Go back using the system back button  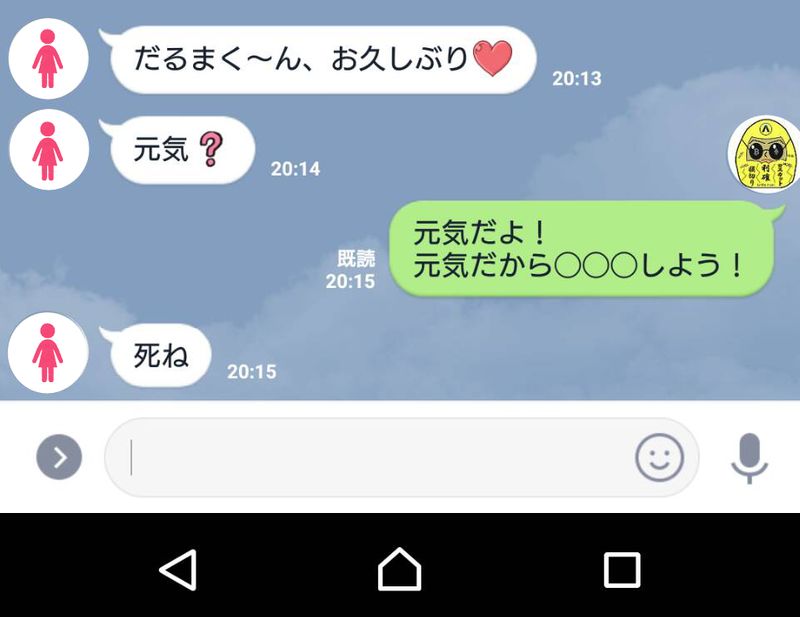click(x=178, y=570)
